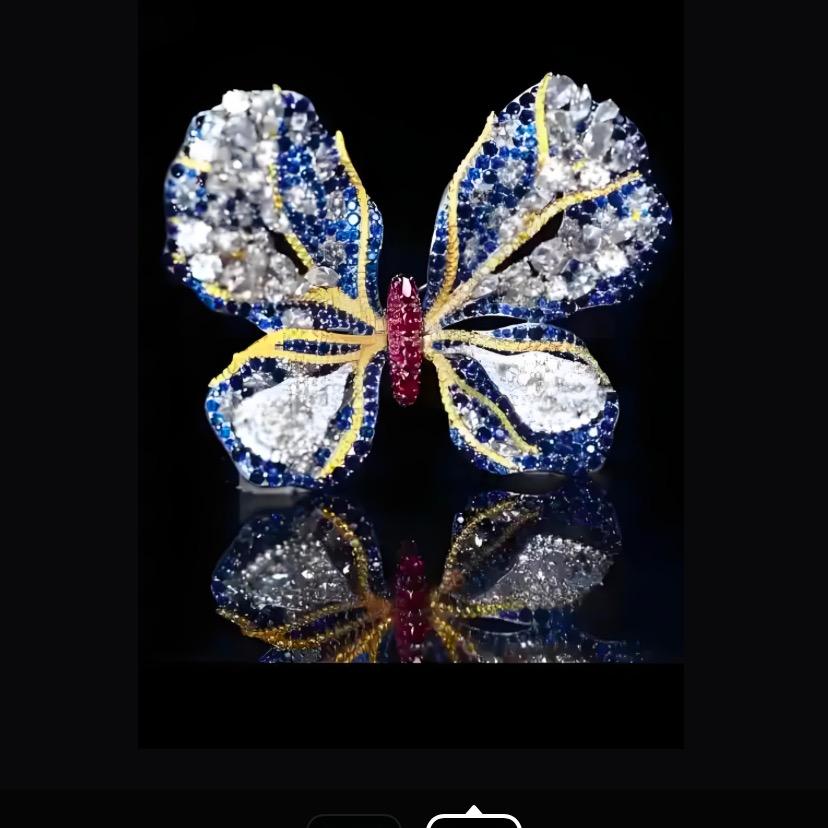Select the white-highlighted thumbnail in the bottom strip
Viewport: 828px width, 828px height.
474,822
